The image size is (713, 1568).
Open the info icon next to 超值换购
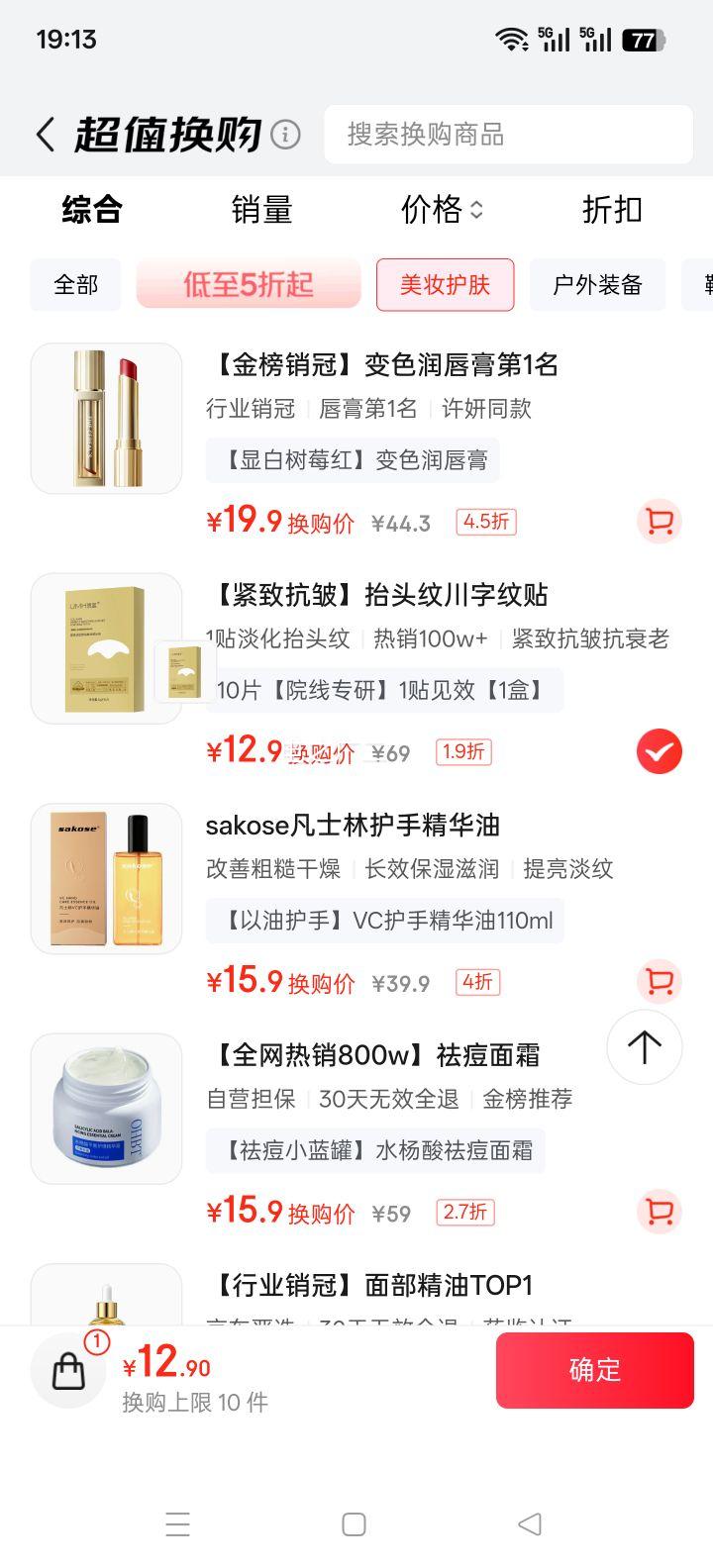click(285, 134)
